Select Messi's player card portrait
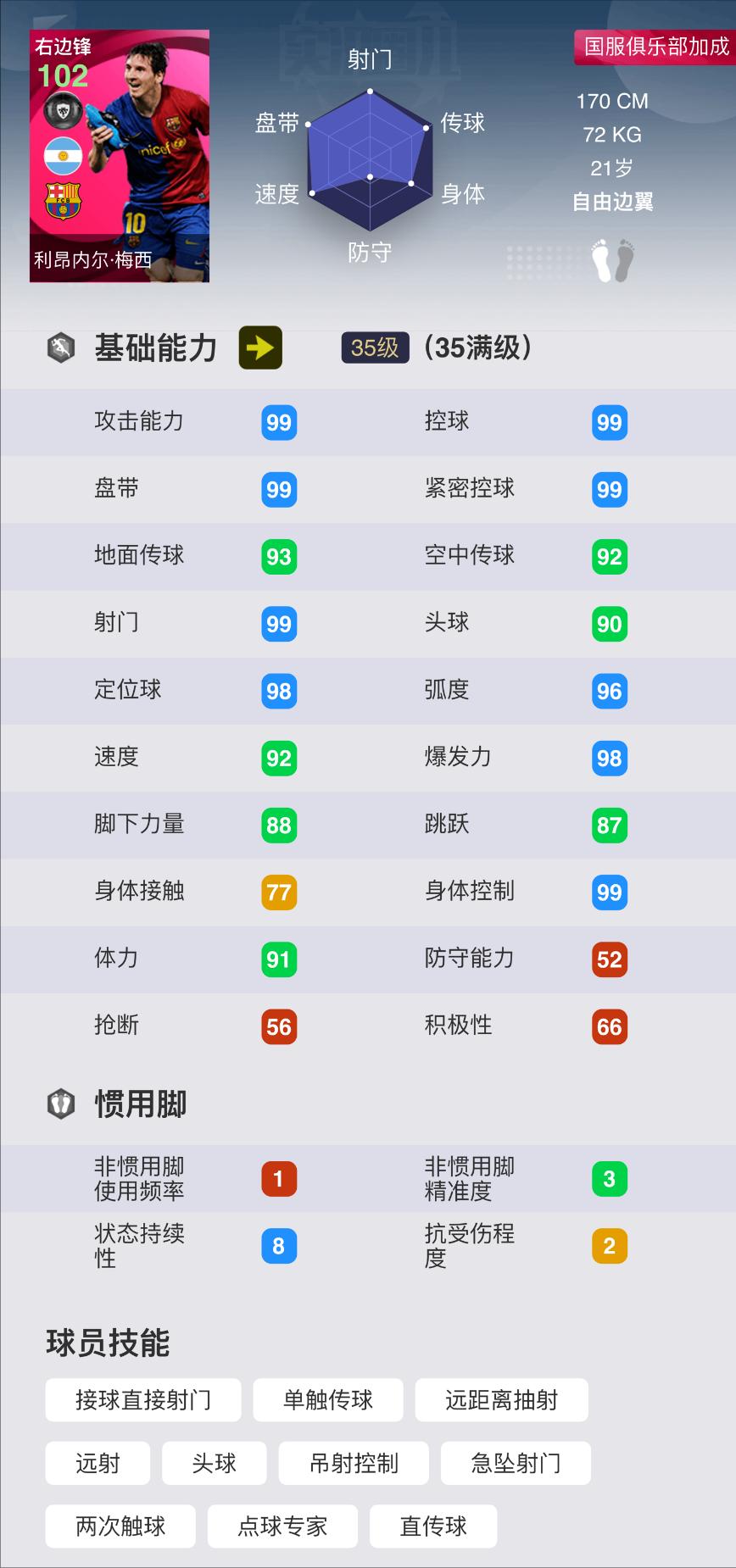This screenshot has width=736, height=1568. tap(119, 153)
